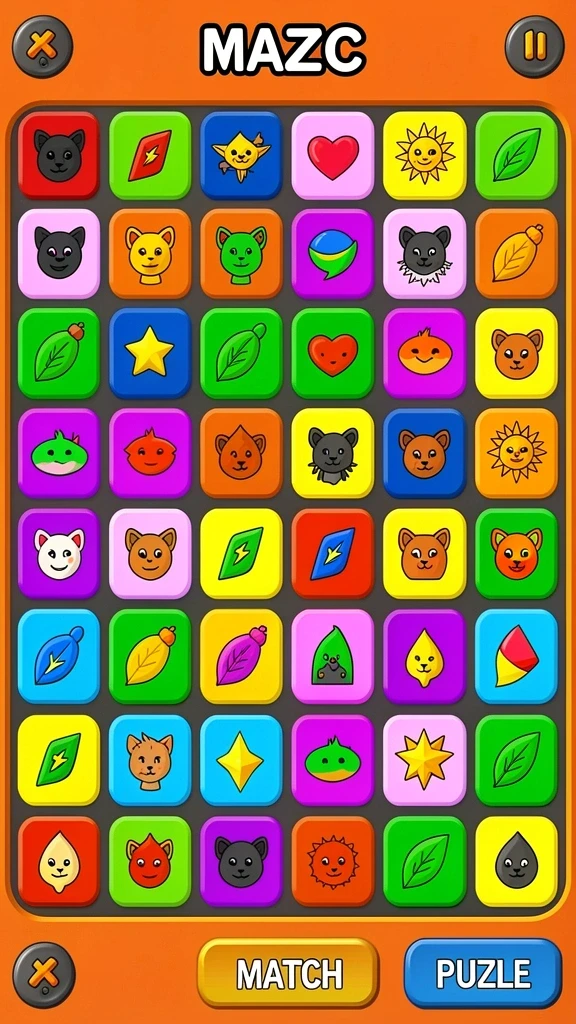Pick the black droplet on the yellow tile

[x=517, y=861]
